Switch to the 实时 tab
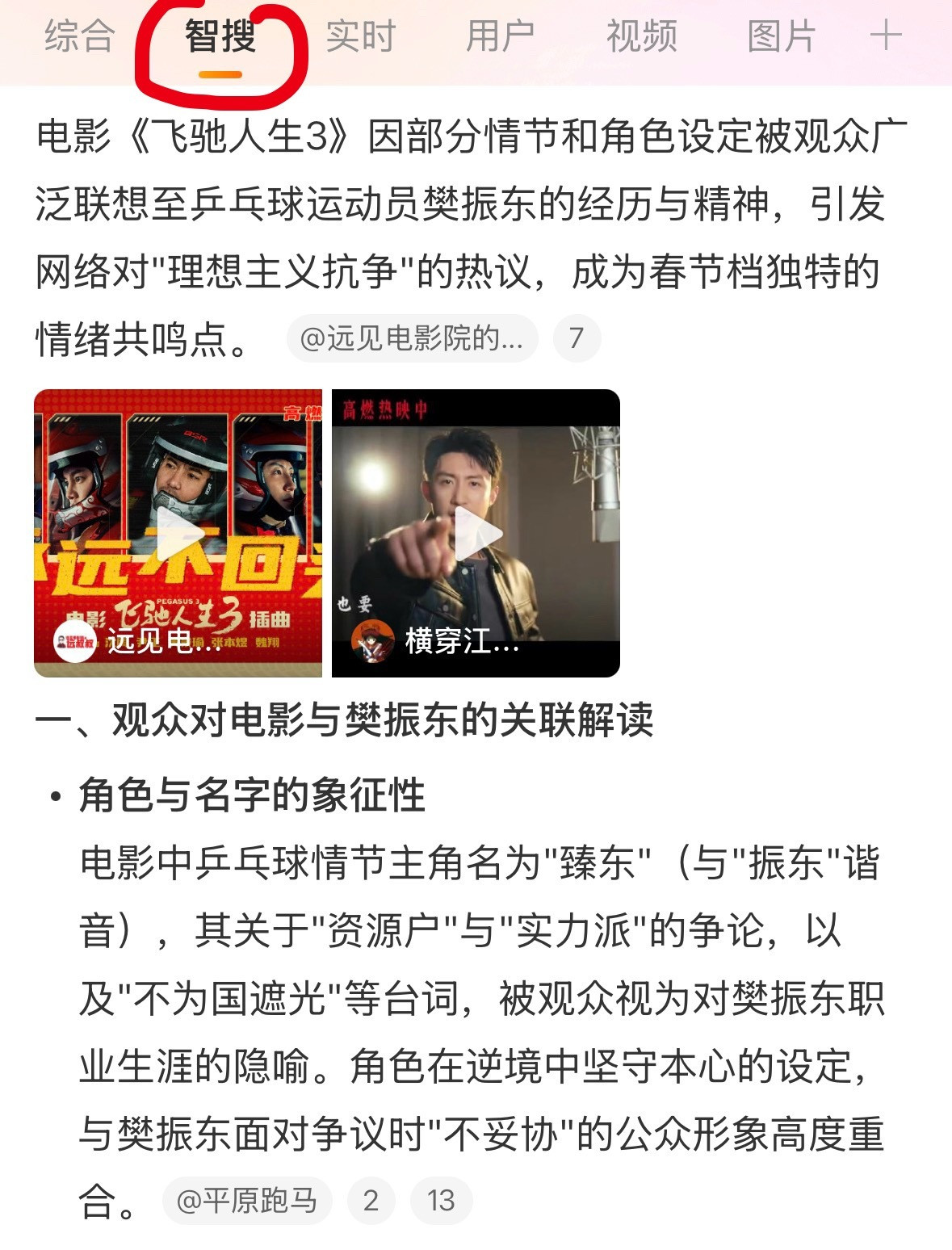The width and height of the screenshot is (952, 1250). pos(358,36)
